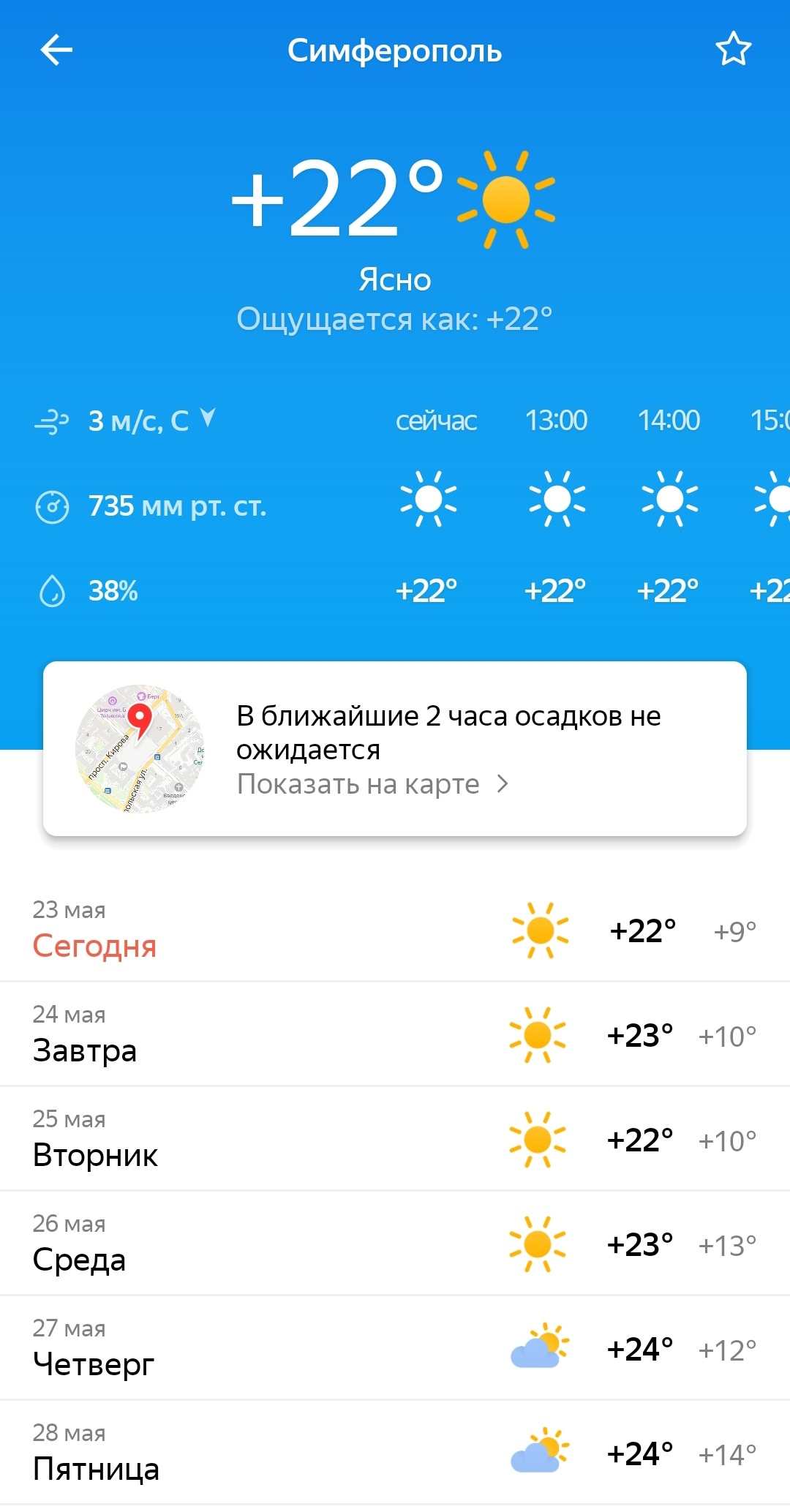Screen dimensions: 790x1512
Task: Show the Четверг 27 мая forecast details
Action: click(x=395, y=1347)
